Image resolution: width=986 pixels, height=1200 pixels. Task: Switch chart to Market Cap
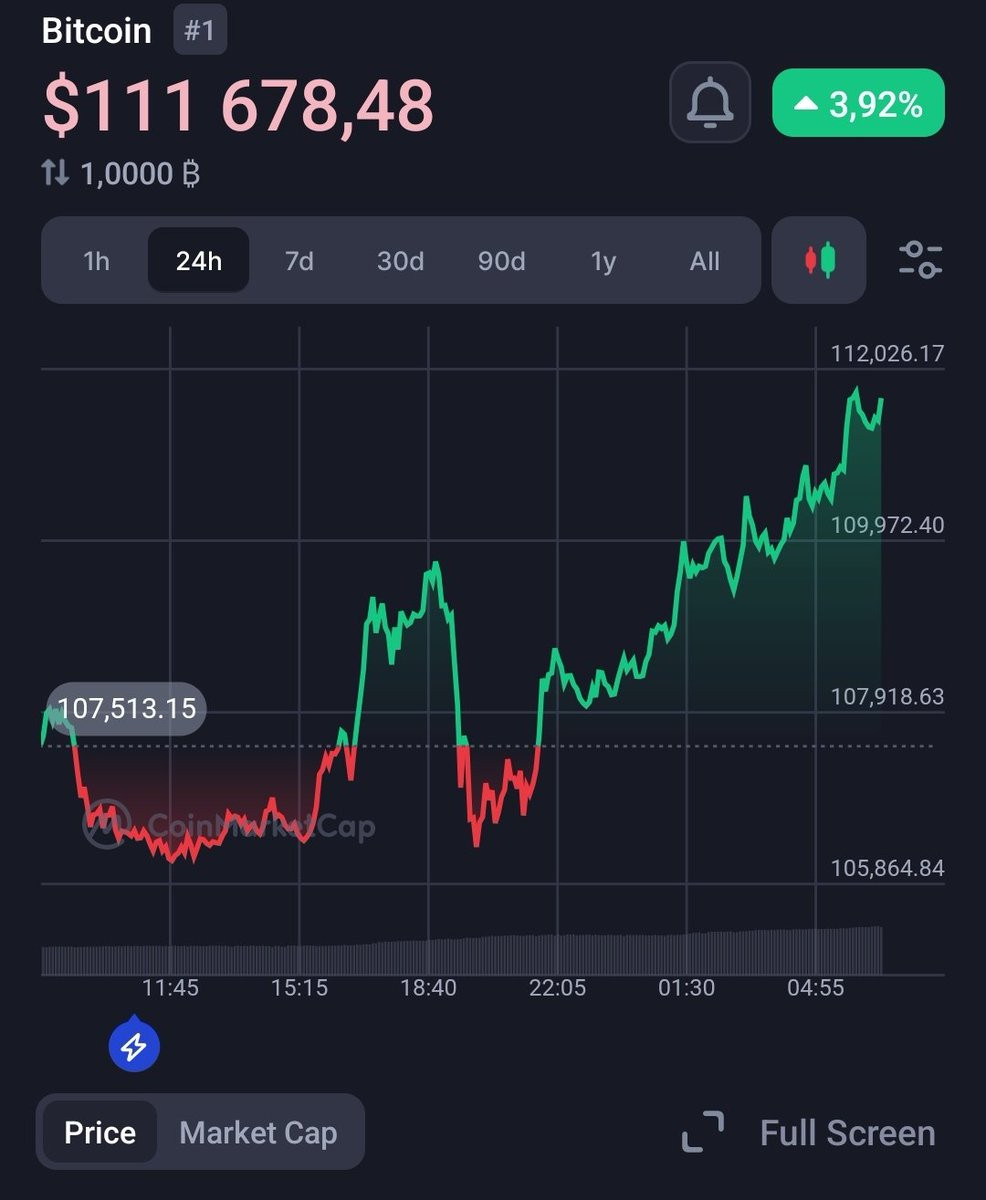(258, 1133)
